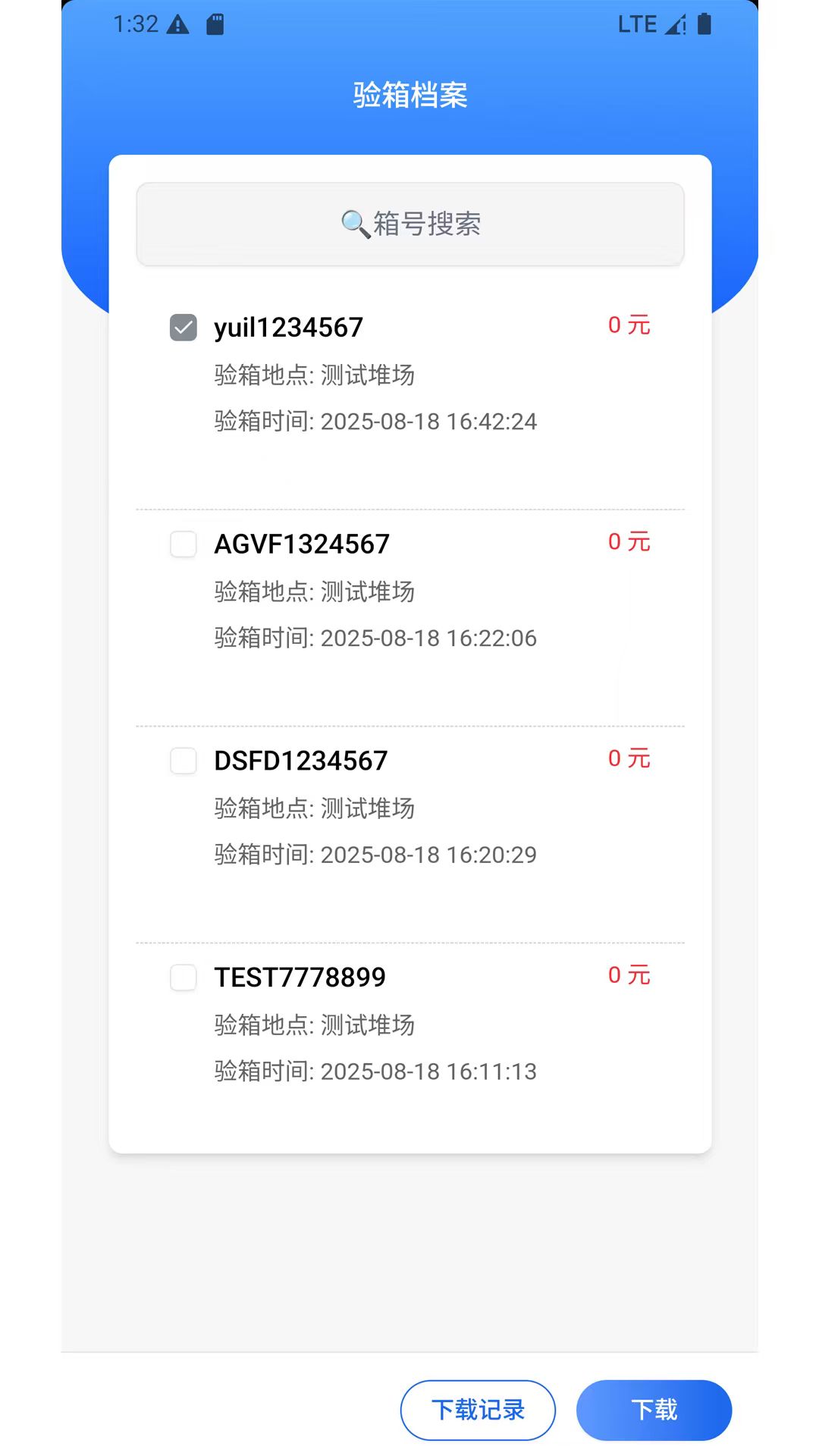Click the 0 元 price next to AGVF1324567
This screenshot has width=819, height=1456.
pyautogui.click(x=628, y=541)
